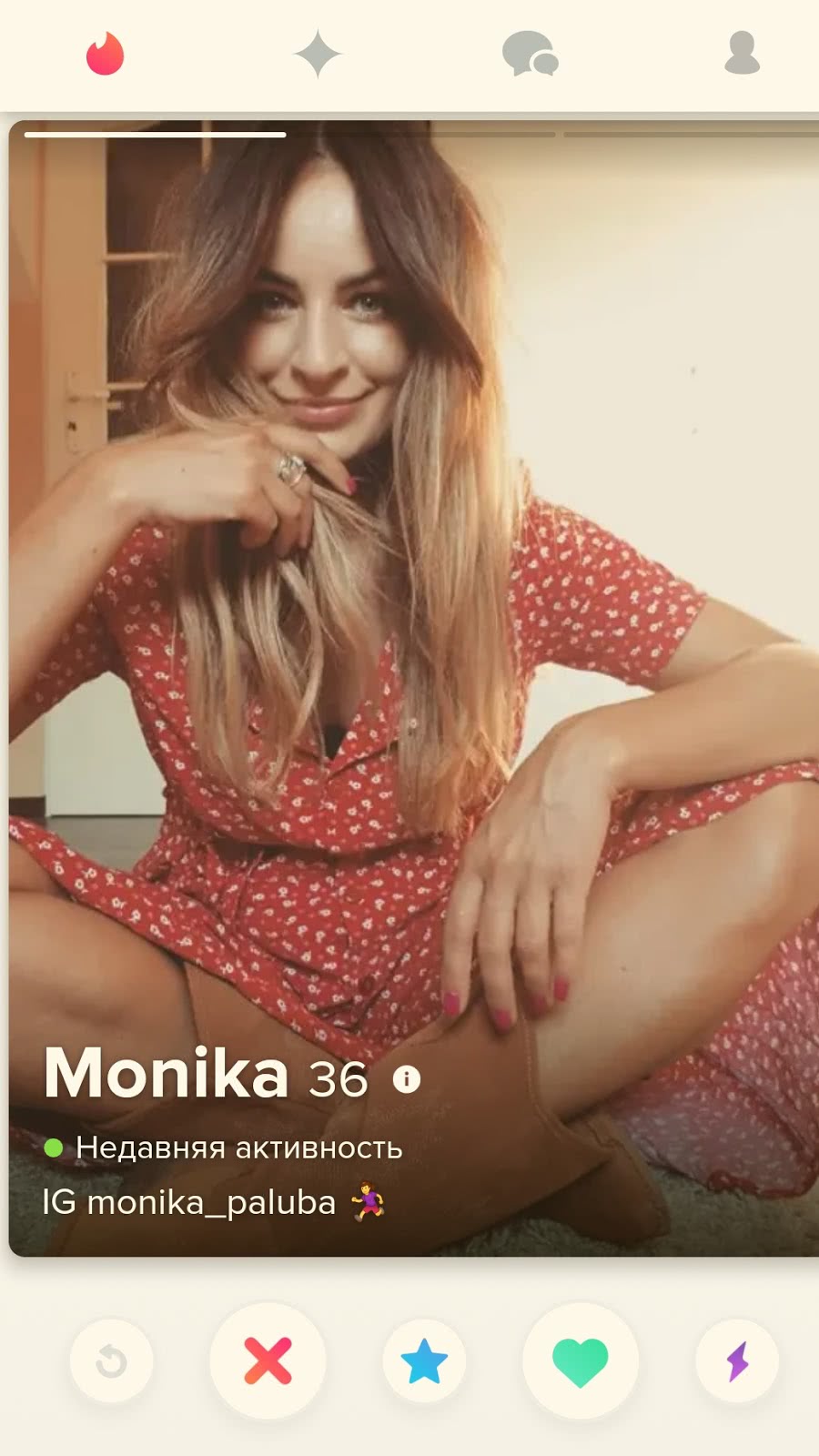Open the messages chat tab
The height and width of the screenshot is (1456, 819).
point(530,54)
